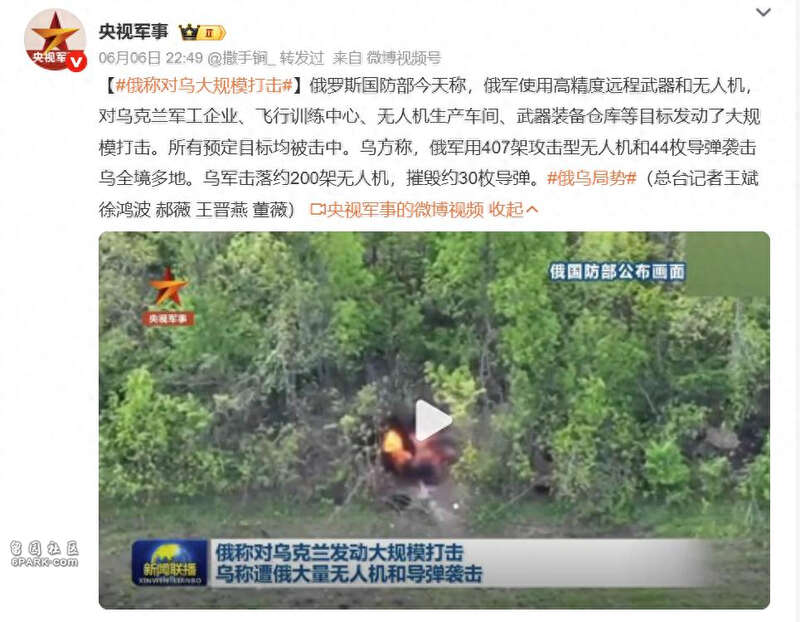Viewport: 800px width, 622px height.
Task: Open the 央视军事 account name
Action: [133, 31]
